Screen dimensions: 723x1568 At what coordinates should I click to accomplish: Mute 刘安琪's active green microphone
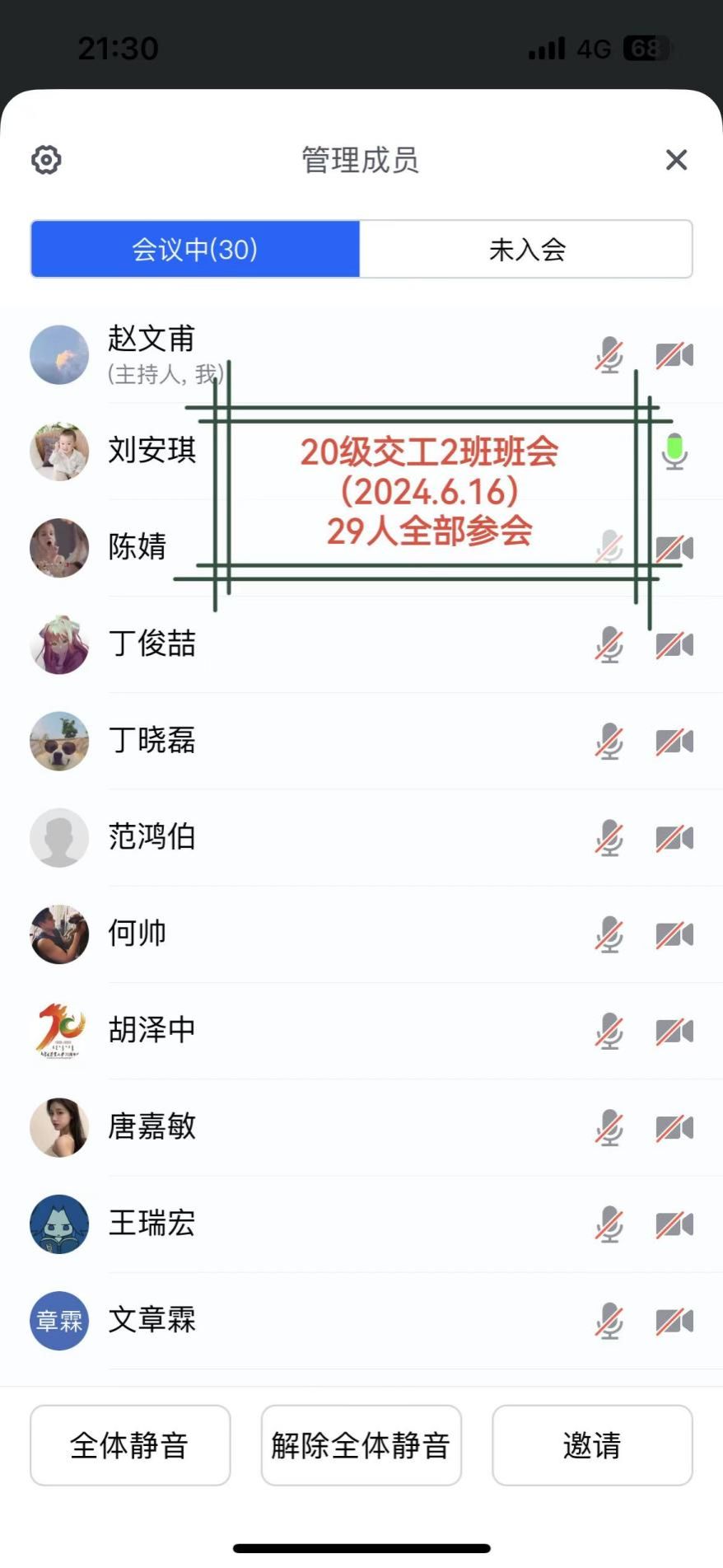674,451
